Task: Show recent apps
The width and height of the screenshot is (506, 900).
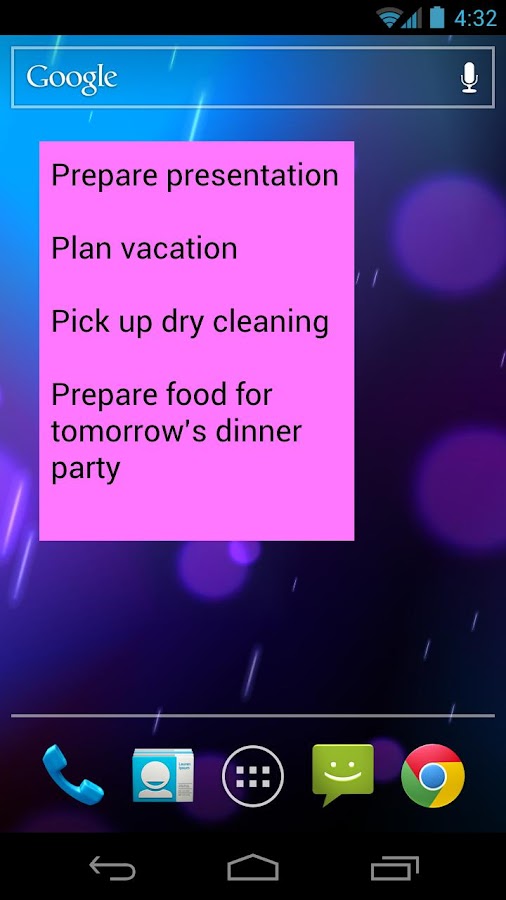Action: coord(395,867)
